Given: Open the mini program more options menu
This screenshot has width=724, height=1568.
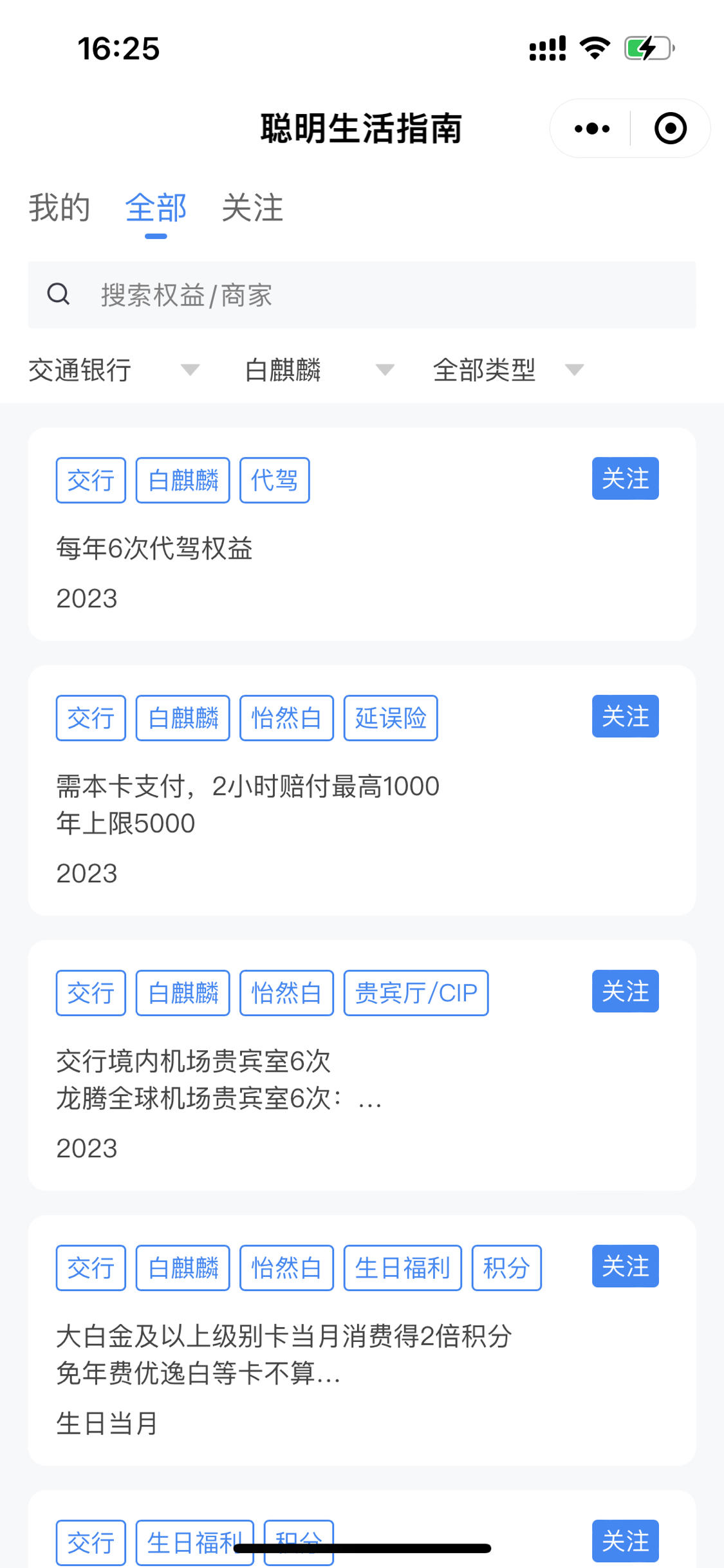Looking at the screenshot, I should 592,128.
